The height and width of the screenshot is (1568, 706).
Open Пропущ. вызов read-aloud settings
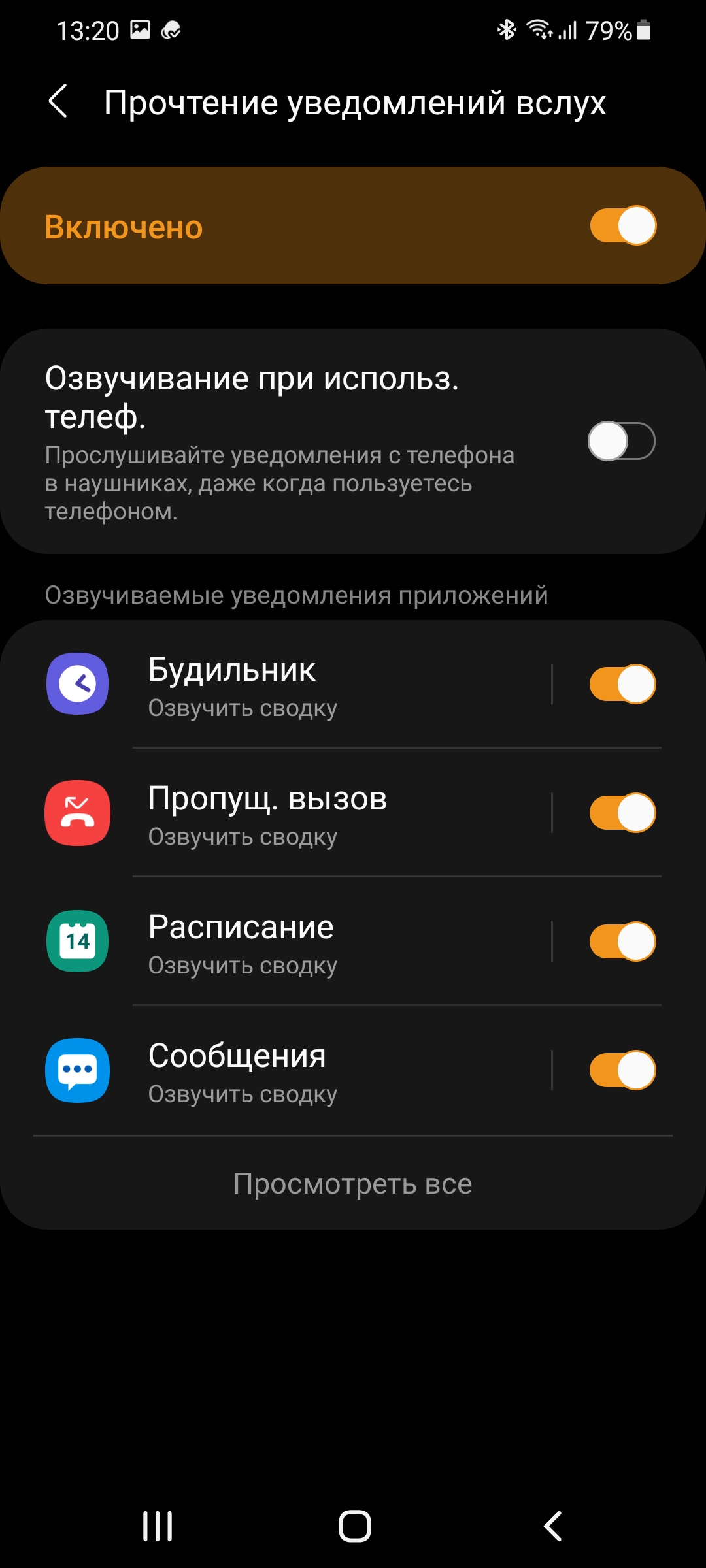point(294,814)
